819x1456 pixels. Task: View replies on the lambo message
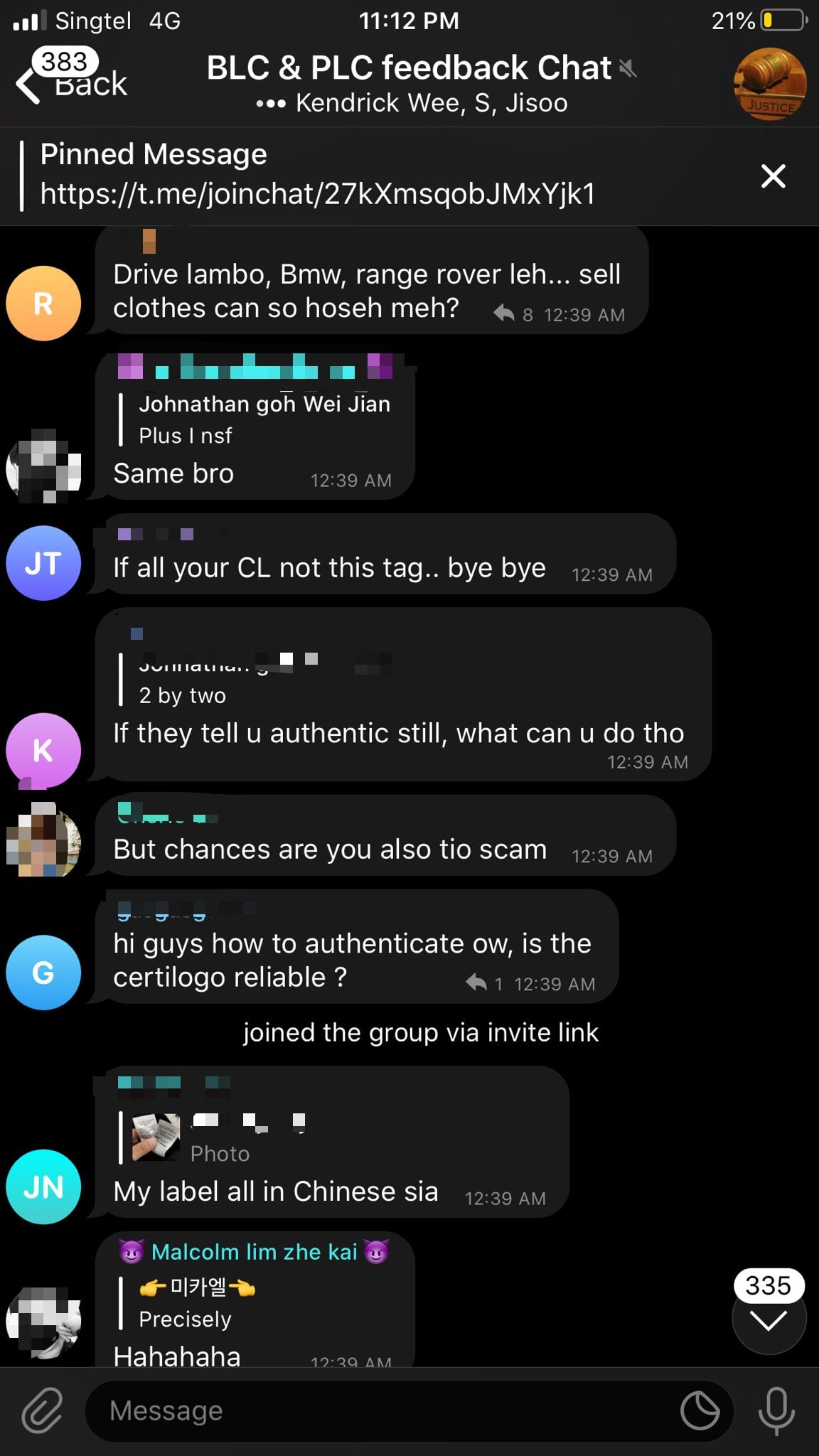click(513, 314)
